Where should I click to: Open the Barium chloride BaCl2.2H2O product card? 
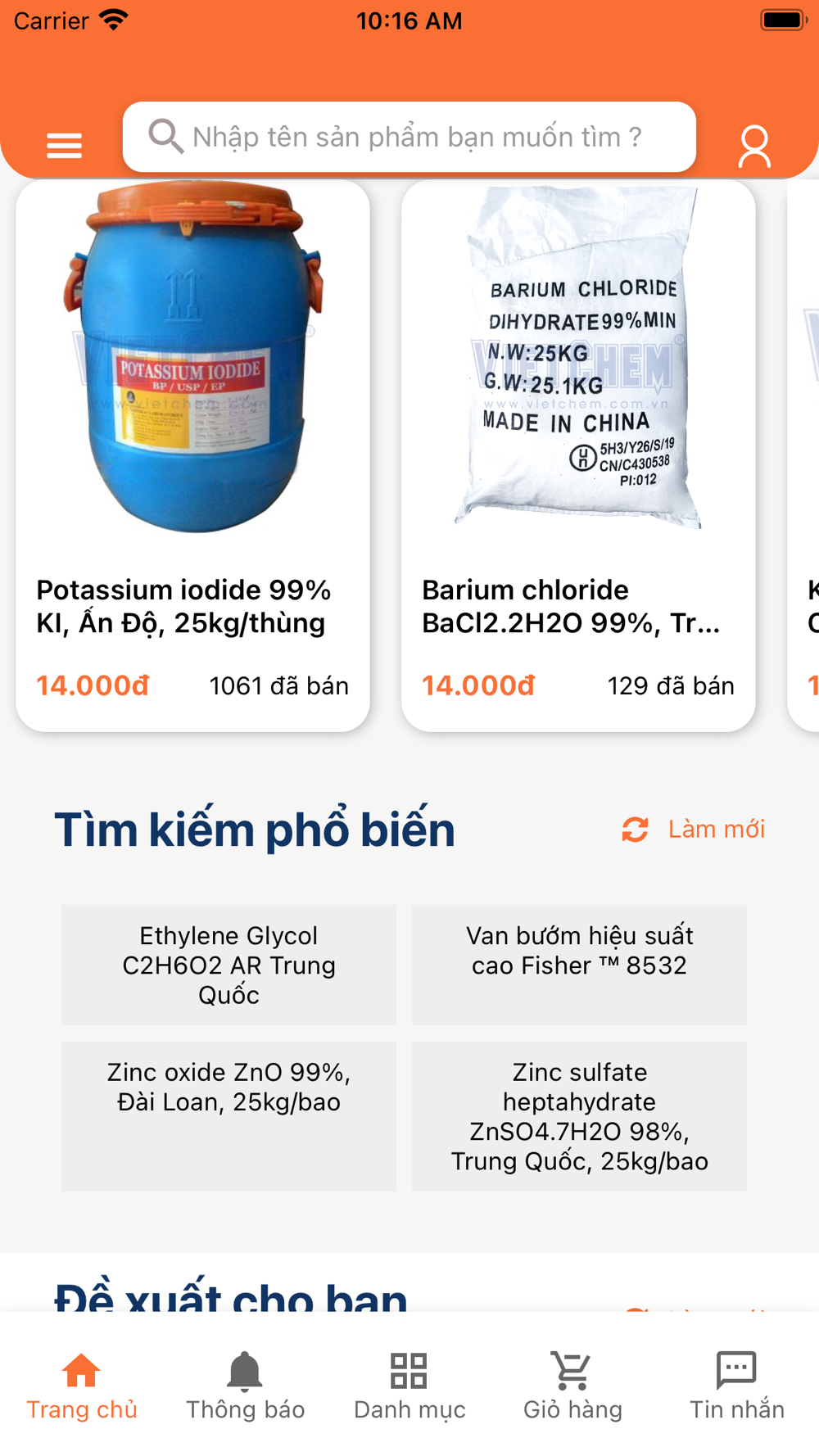point(578,455)
